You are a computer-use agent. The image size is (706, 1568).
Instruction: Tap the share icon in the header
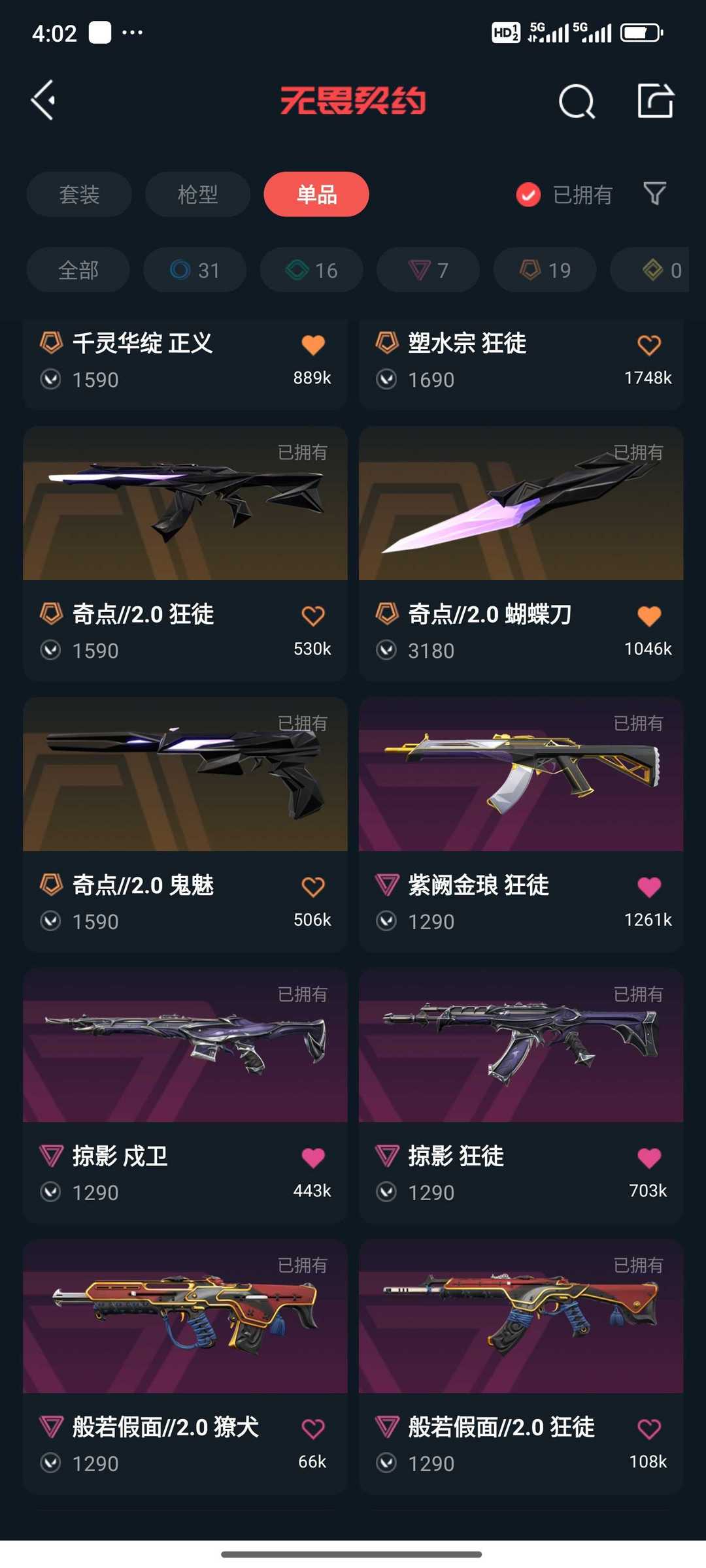tap(656, 101)
